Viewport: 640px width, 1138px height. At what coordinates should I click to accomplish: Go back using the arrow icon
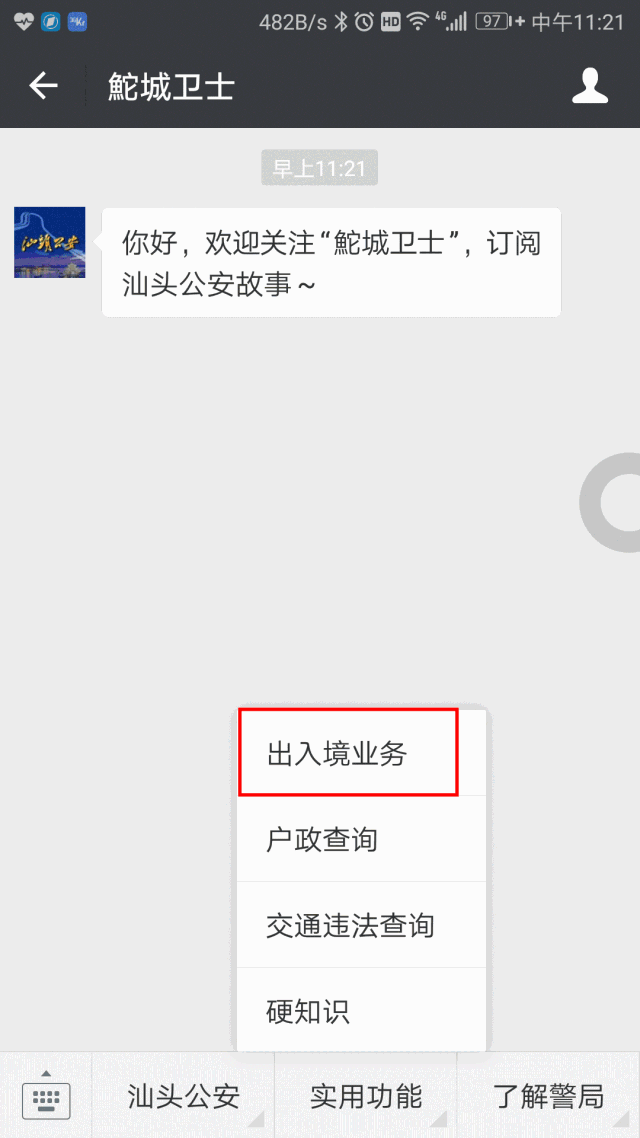[x=43, y=86]
